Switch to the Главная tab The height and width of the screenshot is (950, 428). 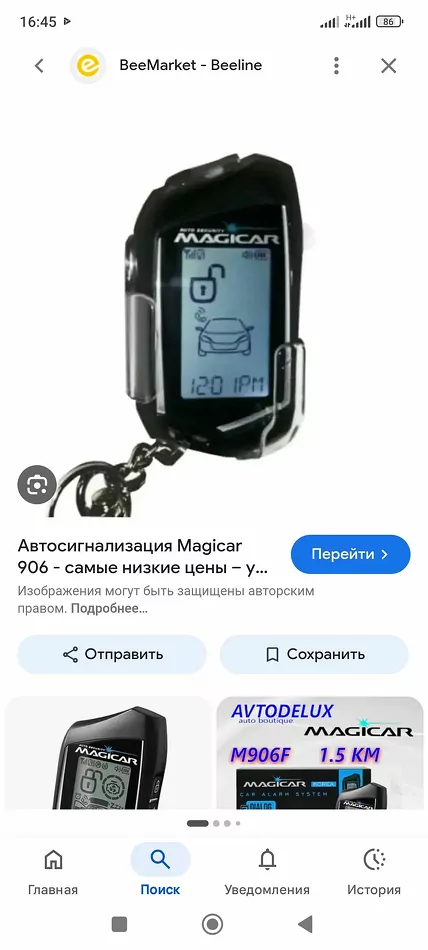(x=53, y=871)
